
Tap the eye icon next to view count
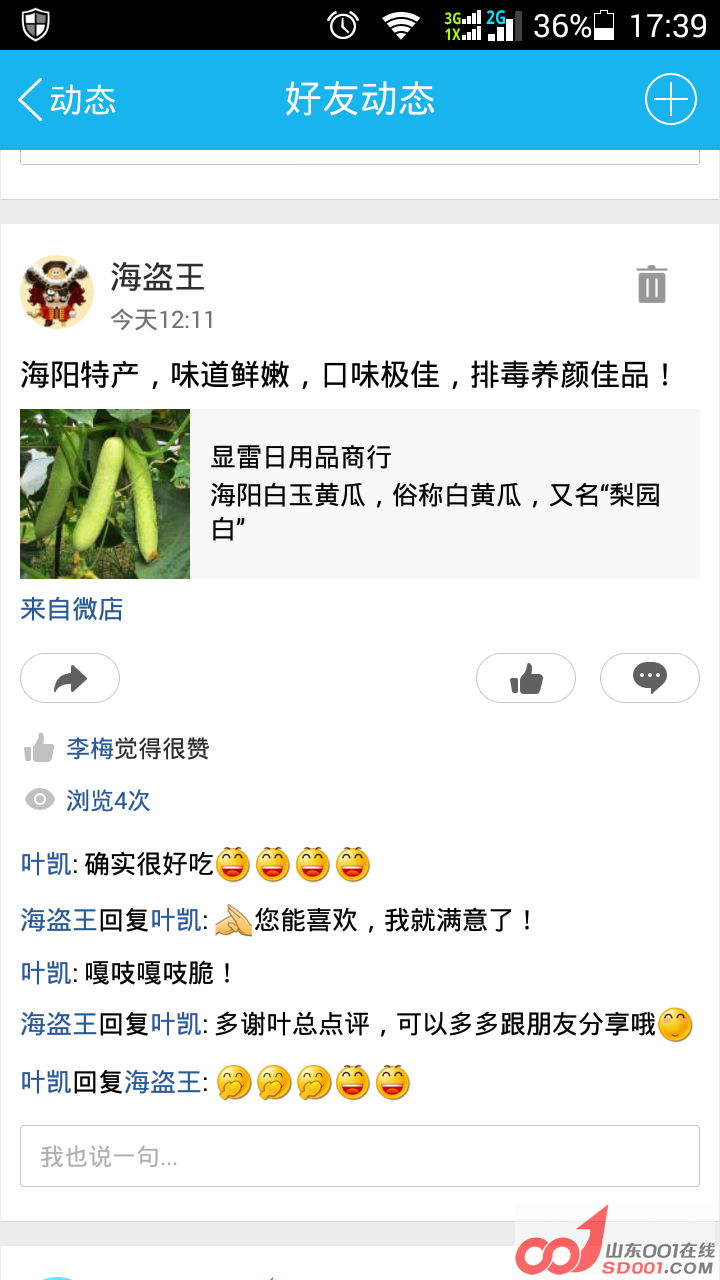coord(39,801)
